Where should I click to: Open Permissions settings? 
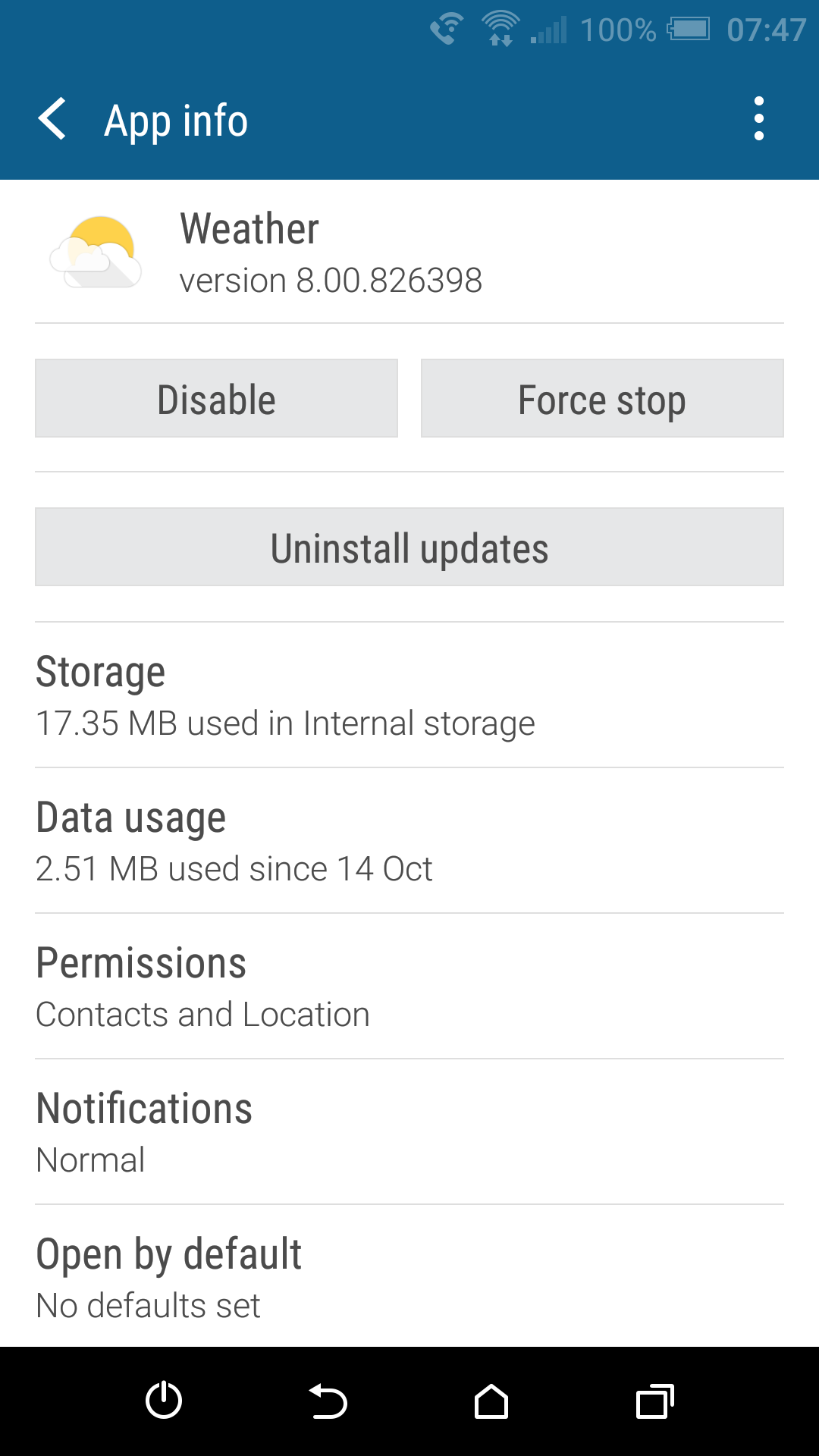point(409,987)
